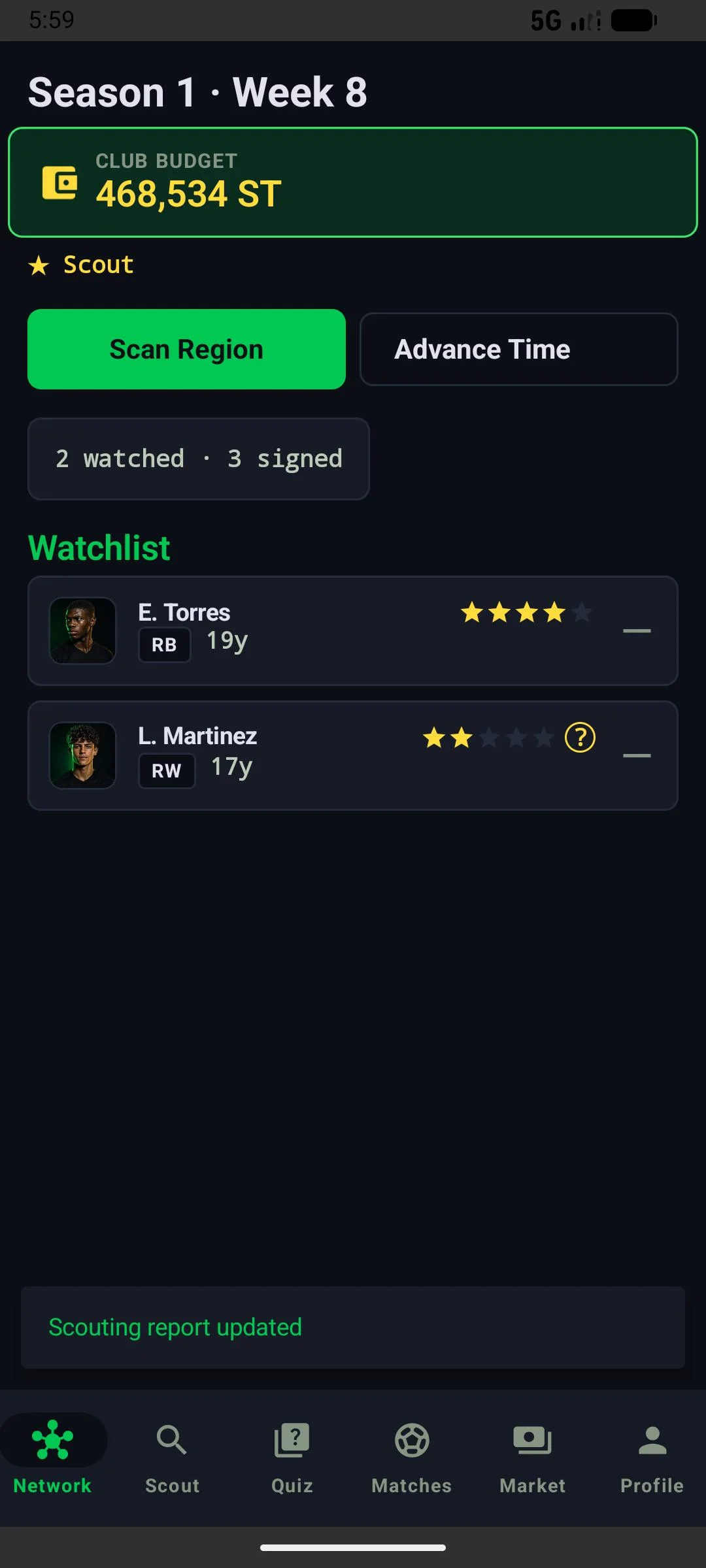Open E. Torres watchlist card
This screenshot has height=1568, width=706.
click(x=352, y=630)
